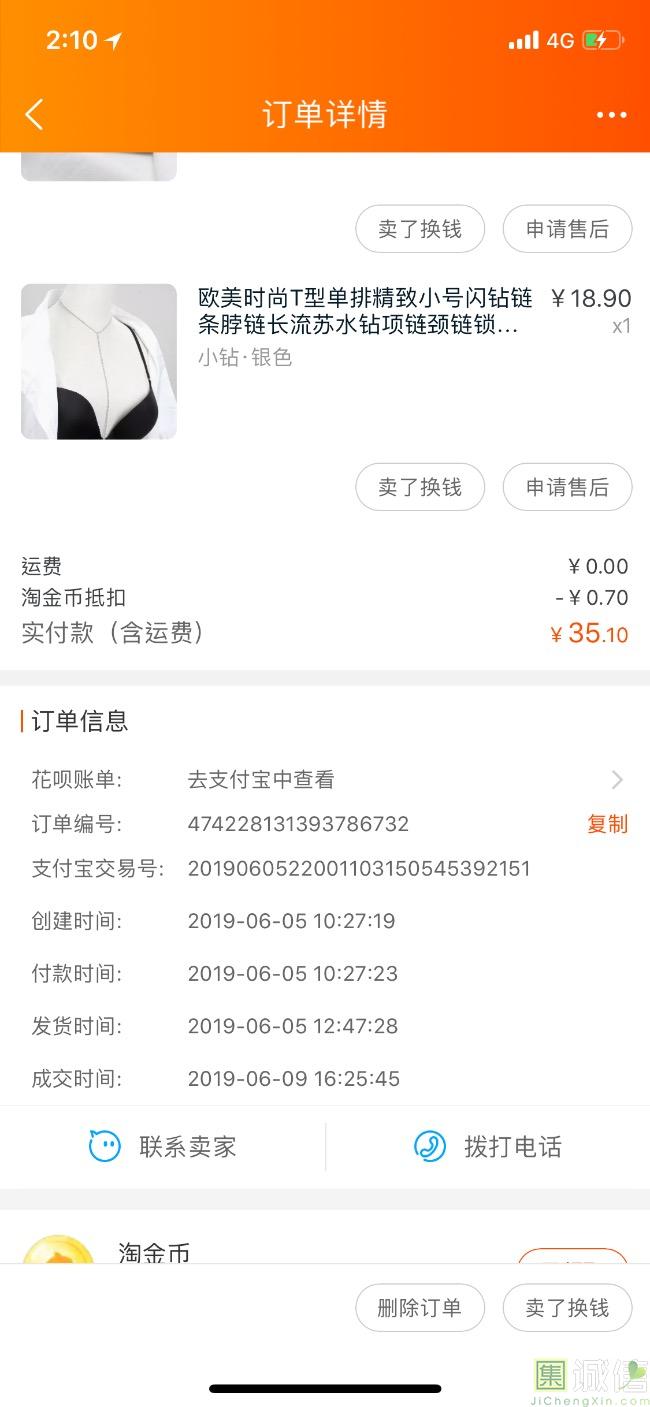Delete this order with 删除订单

420,1308
